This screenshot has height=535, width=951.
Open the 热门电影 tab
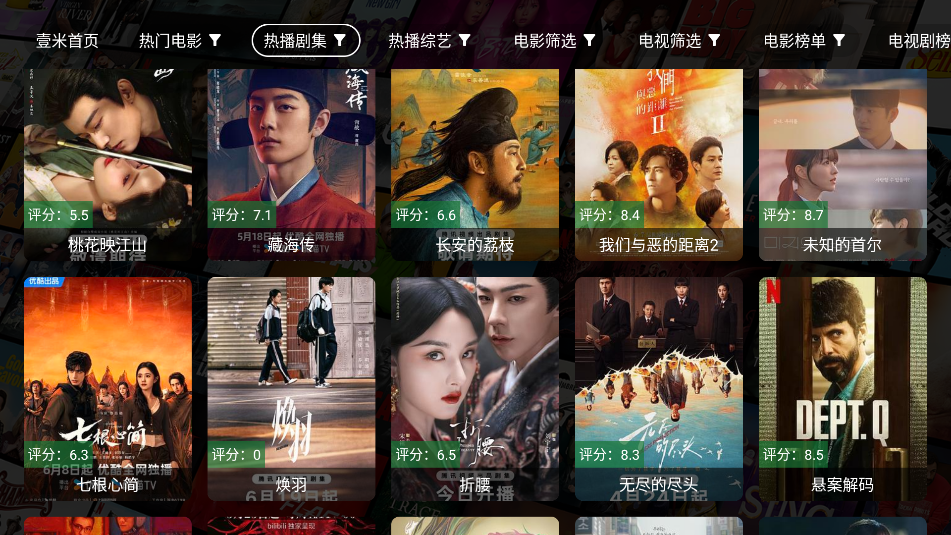coord(180,41)
